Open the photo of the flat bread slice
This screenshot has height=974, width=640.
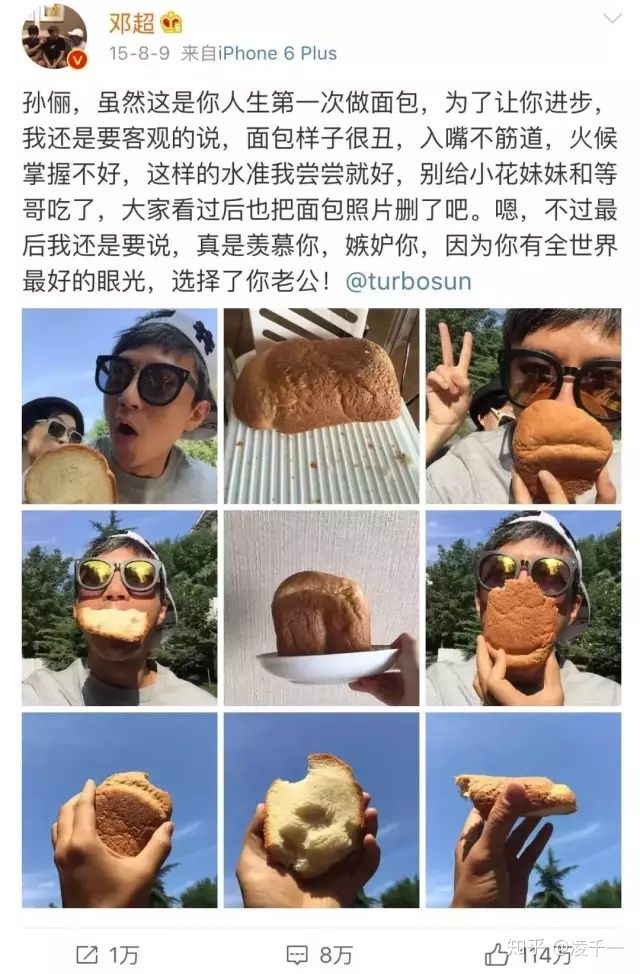(x=523, y=810)
